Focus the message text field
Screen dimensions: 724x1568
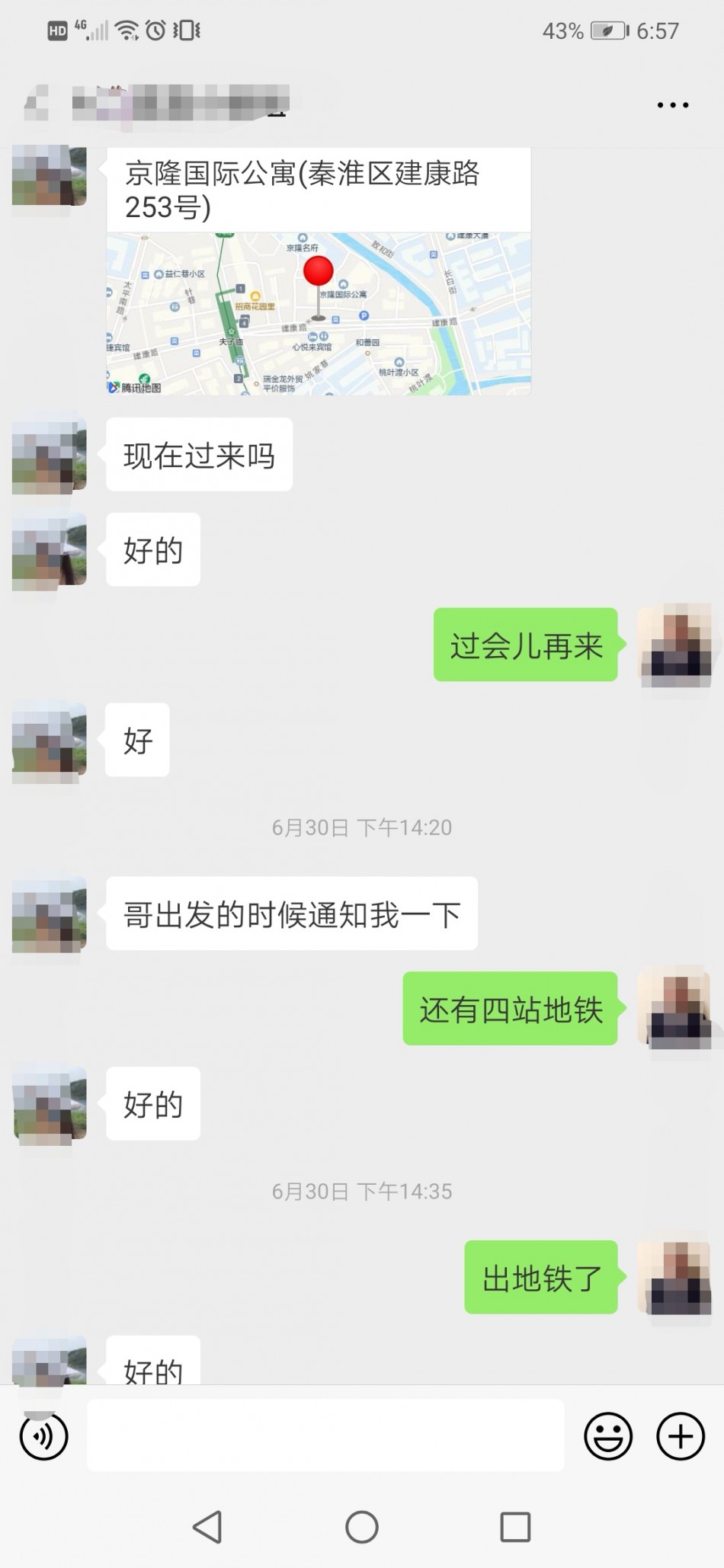point(325,1435)
